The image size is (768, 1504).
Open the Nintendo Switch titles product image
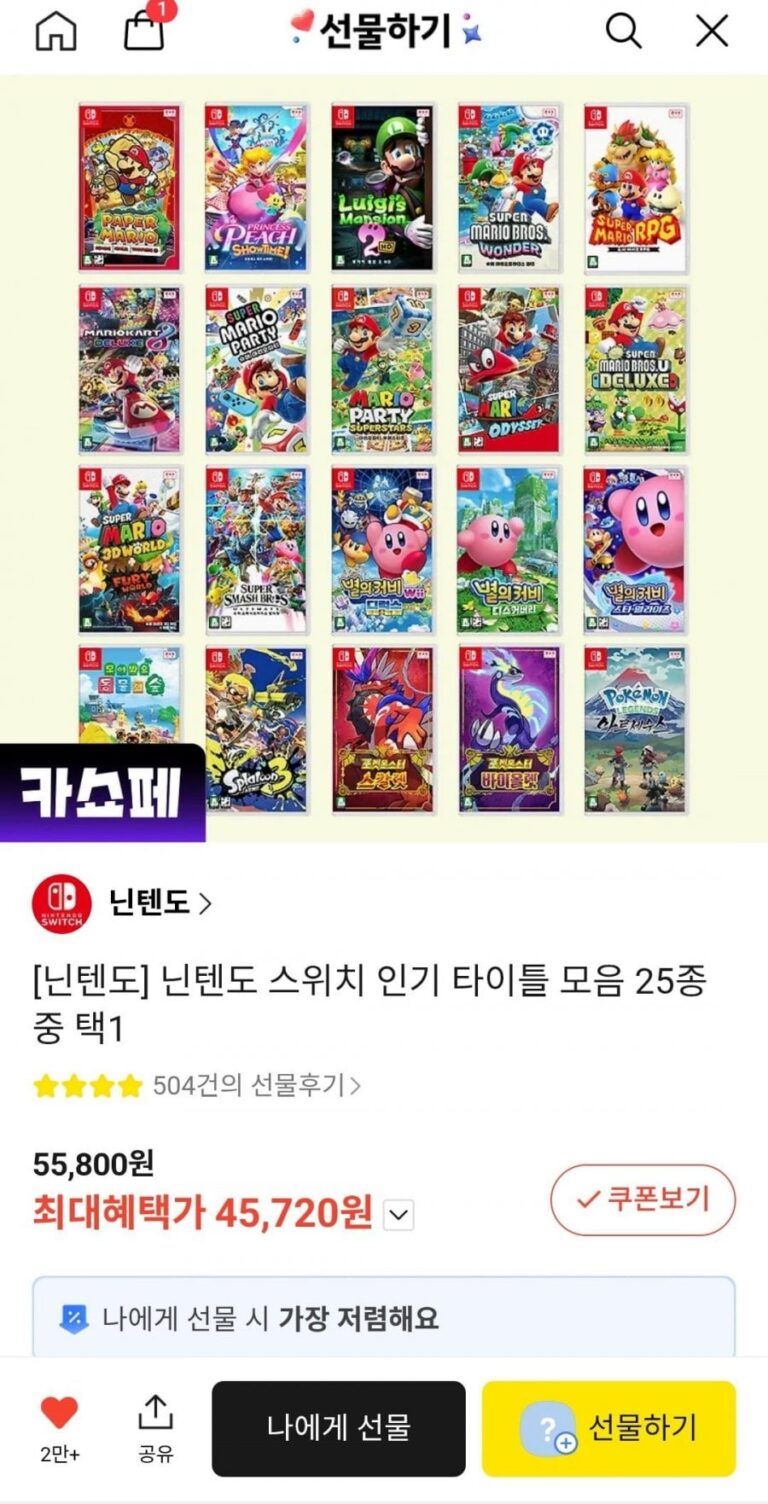(x=384, y=459)
